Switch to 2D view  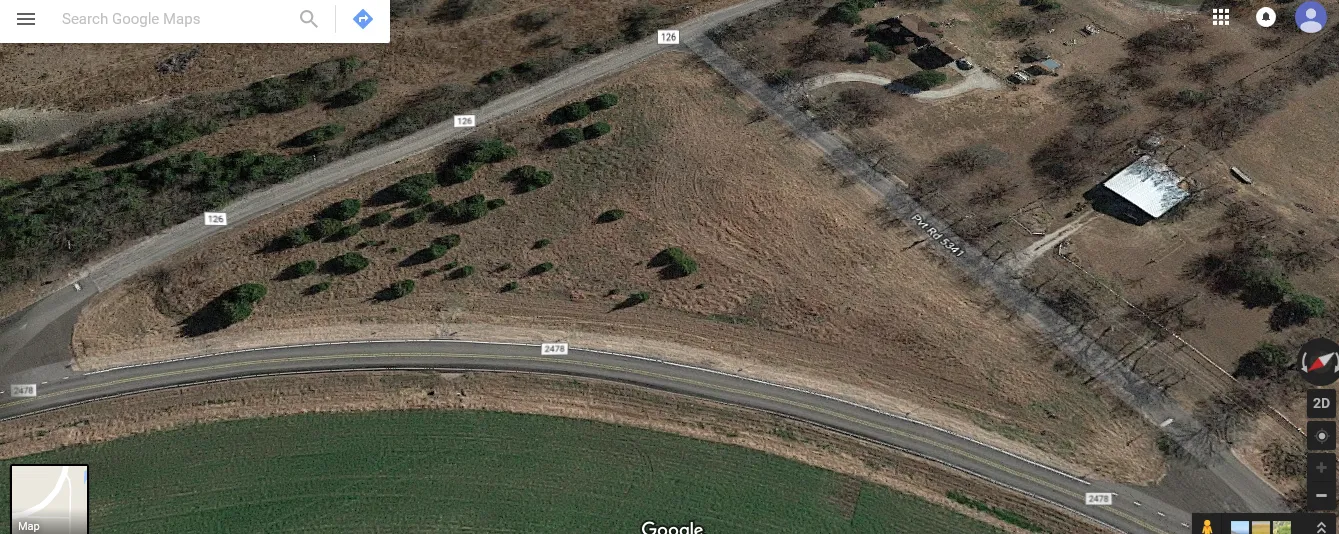1321,404
